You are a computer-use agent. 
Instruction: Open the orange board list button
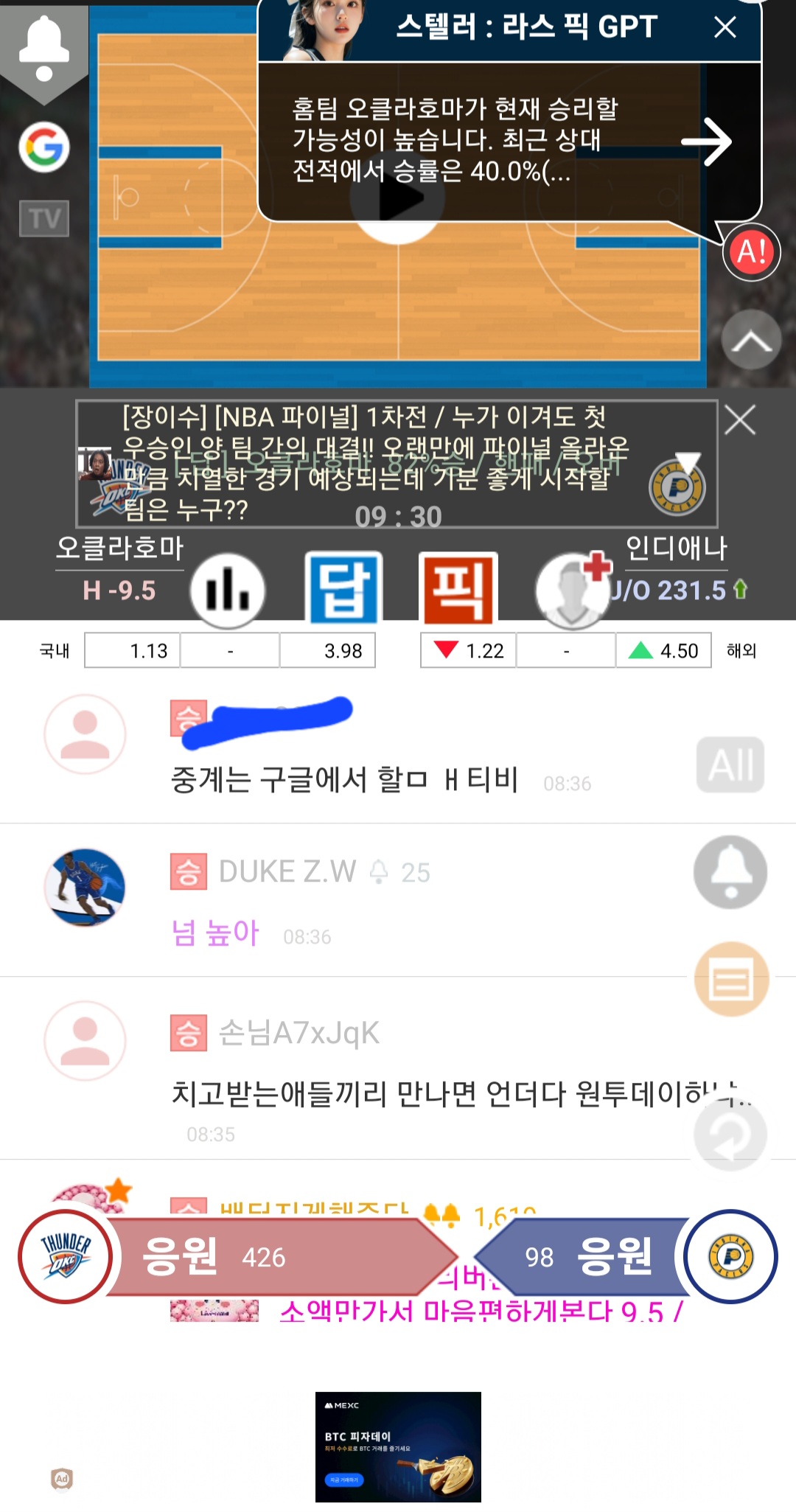pyautogui.click(x=731, y=980)
